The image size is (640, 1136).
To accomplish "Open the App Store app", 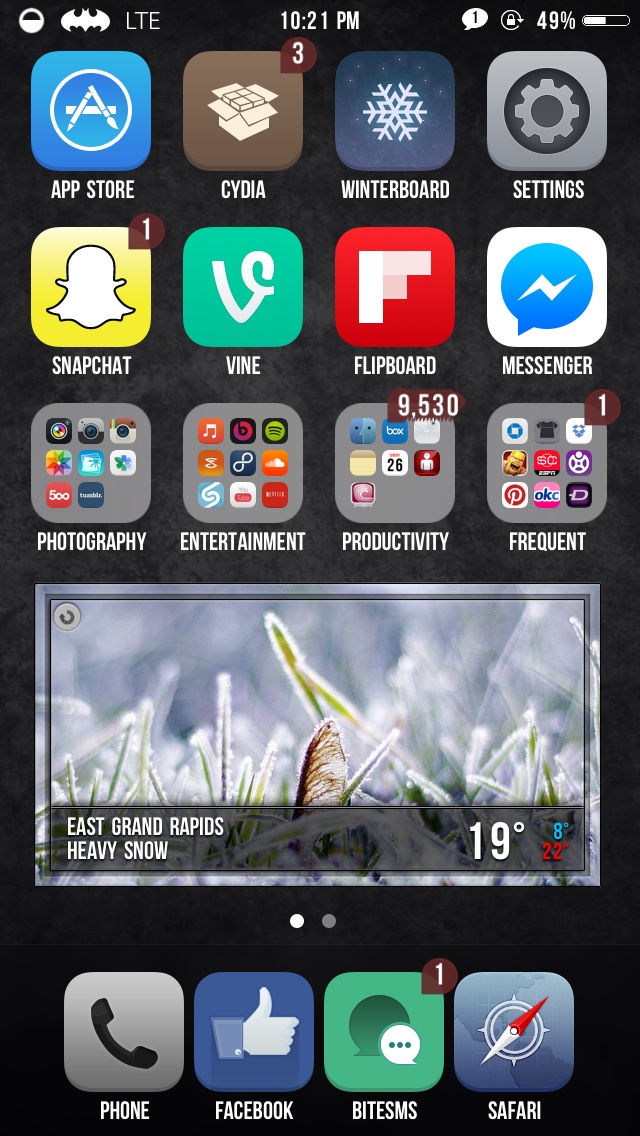I will (91, 111).
